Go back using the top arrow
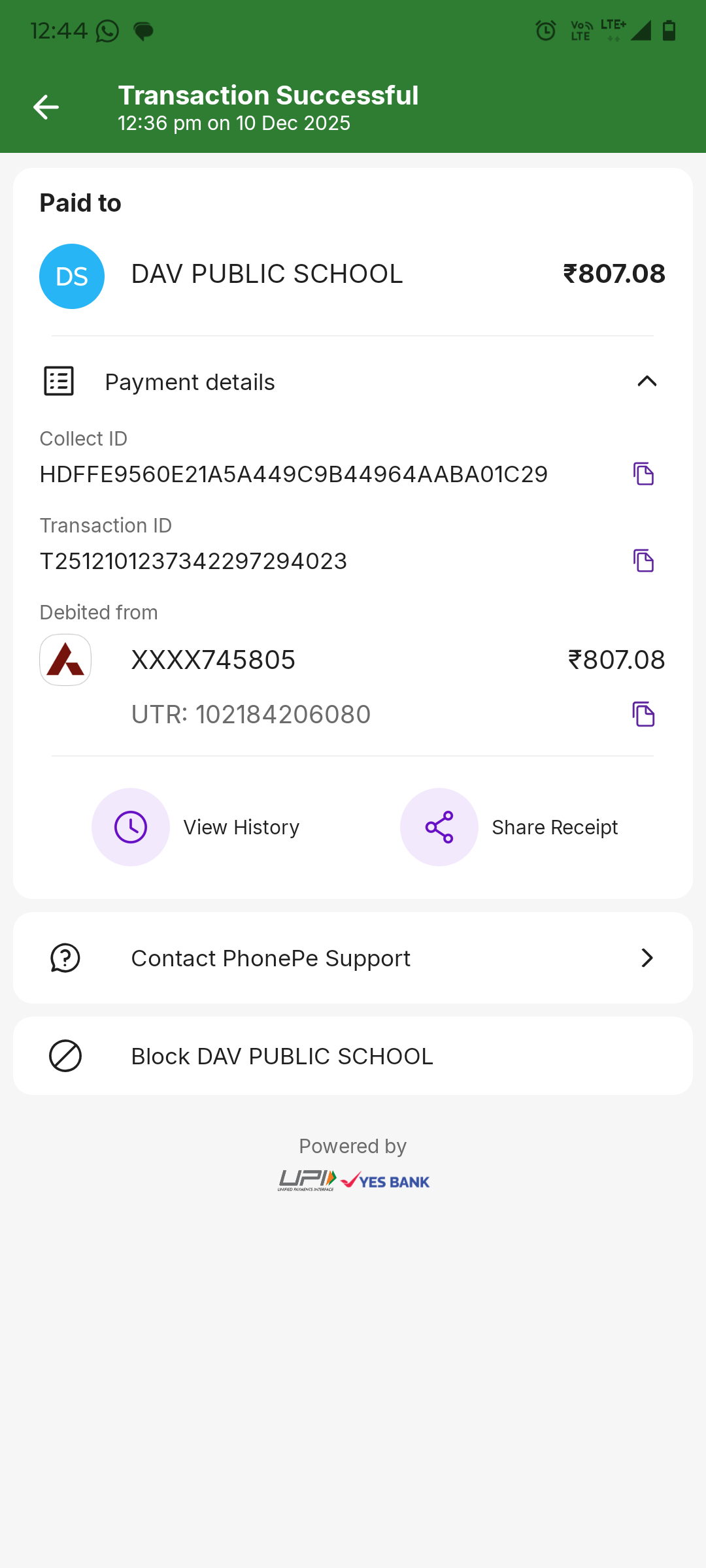This screenshot has width=706, height=1568. click(x=46, y=107)
